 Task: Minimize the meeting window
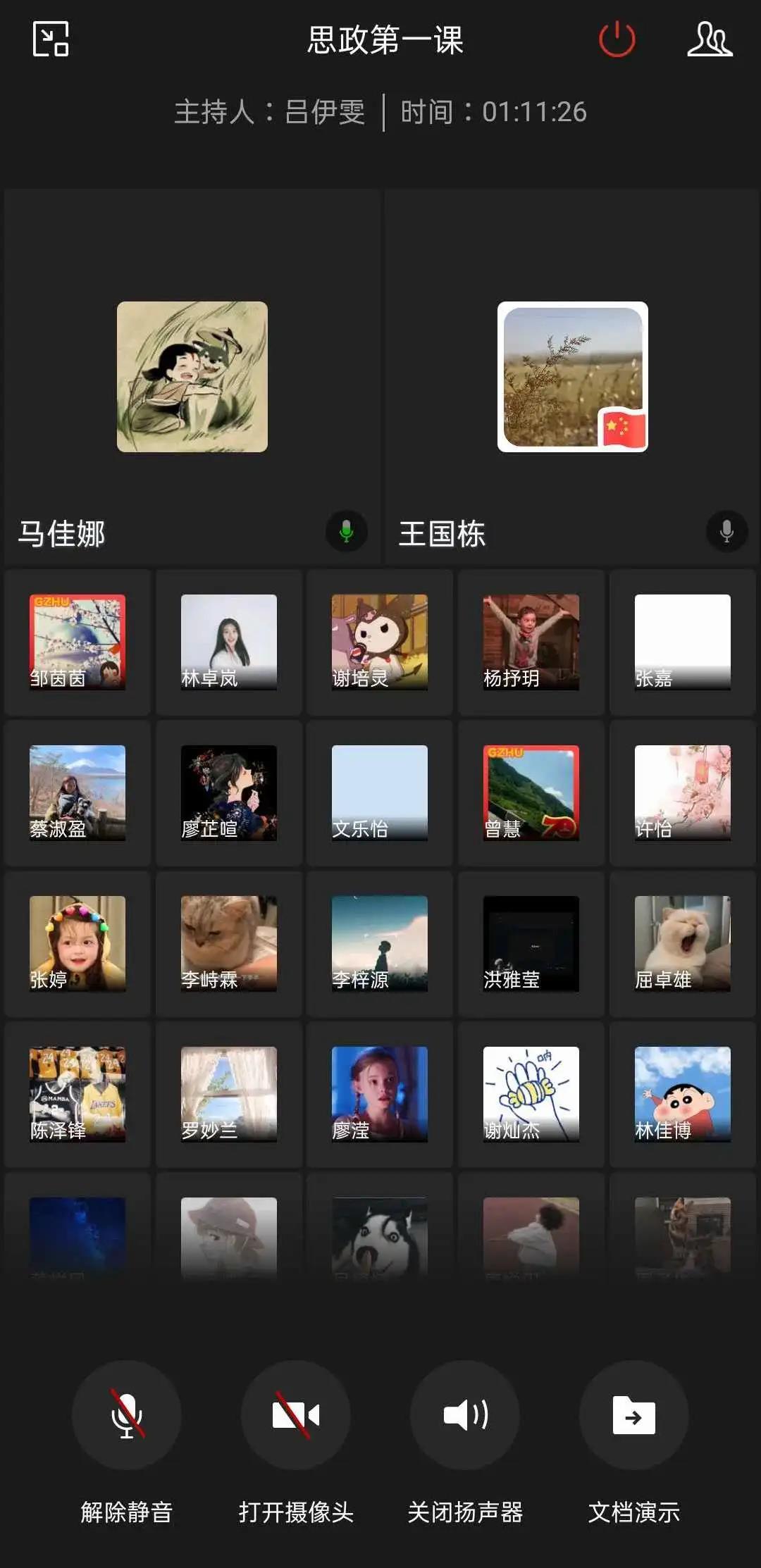[51, 39]
